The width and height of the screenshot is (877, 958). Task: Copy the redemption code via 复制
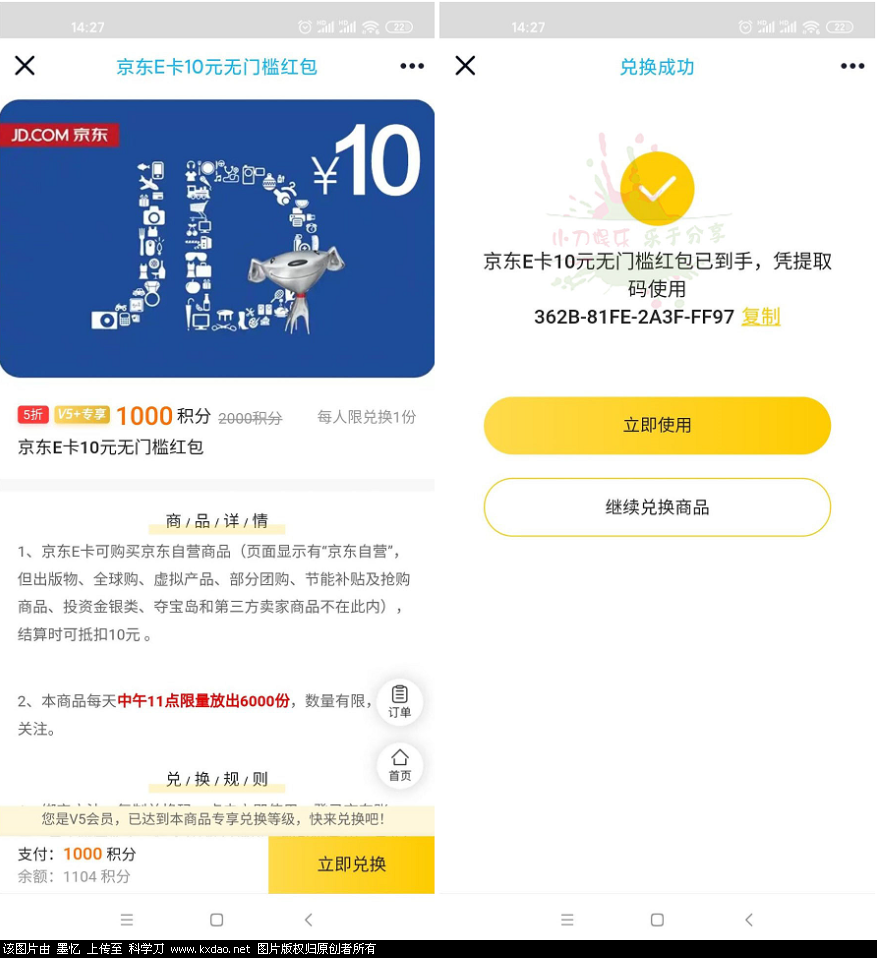760,317
